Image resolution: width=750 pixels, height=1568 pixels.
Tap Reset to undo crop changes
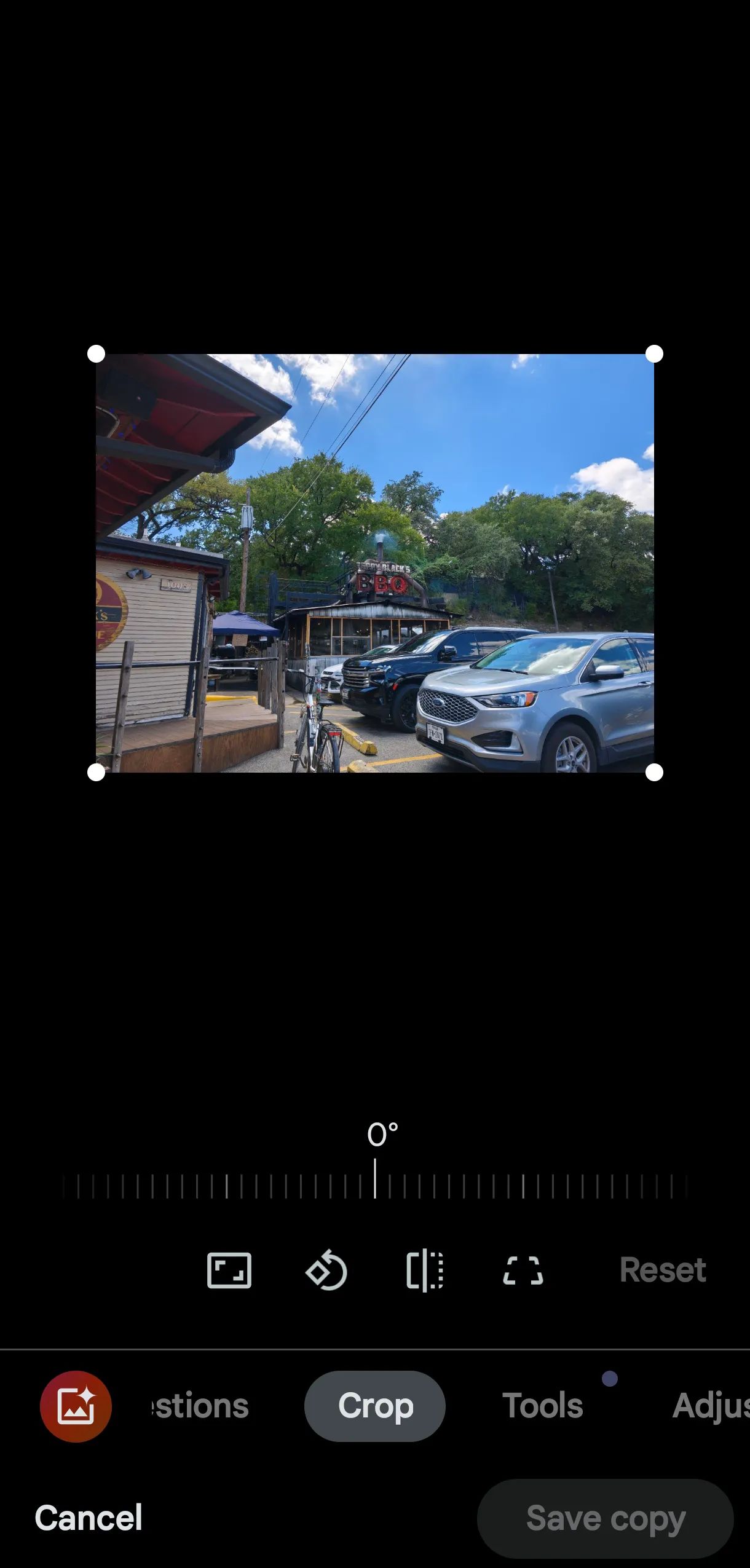click(663, 1270)
